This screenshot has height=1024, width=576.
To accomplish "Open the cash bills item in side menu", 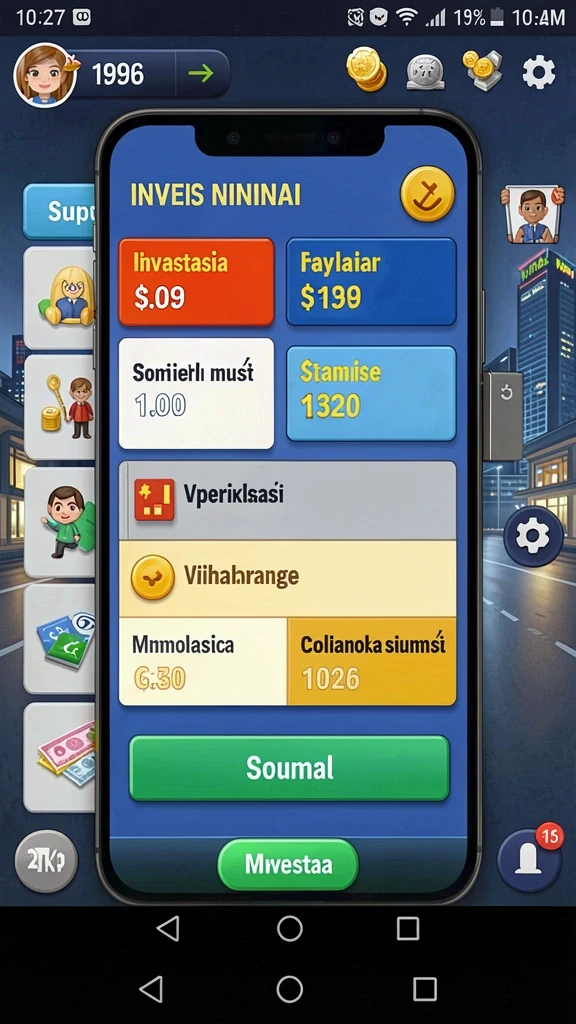I will click(x=60, y=757).
